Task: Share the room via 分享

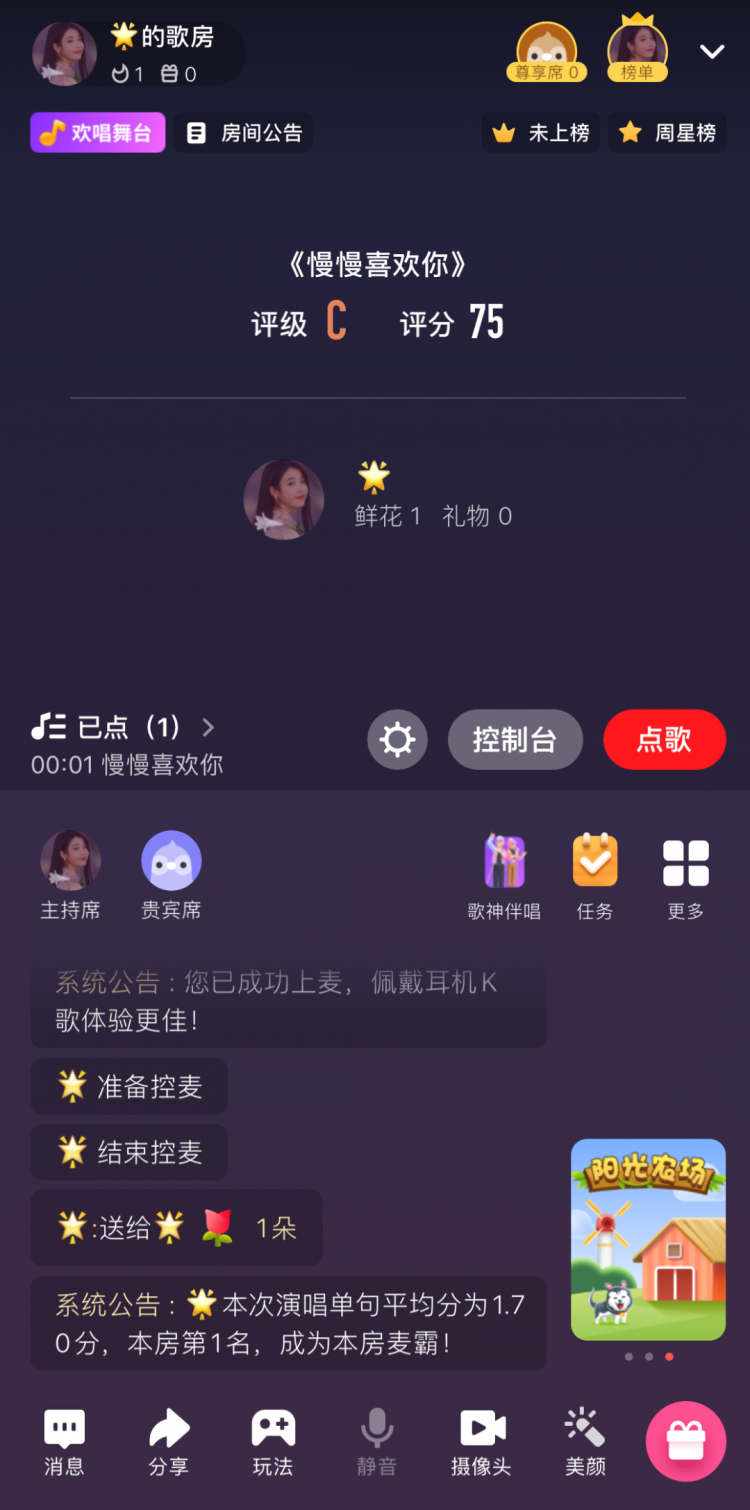Action: (x=169, y=1442)
